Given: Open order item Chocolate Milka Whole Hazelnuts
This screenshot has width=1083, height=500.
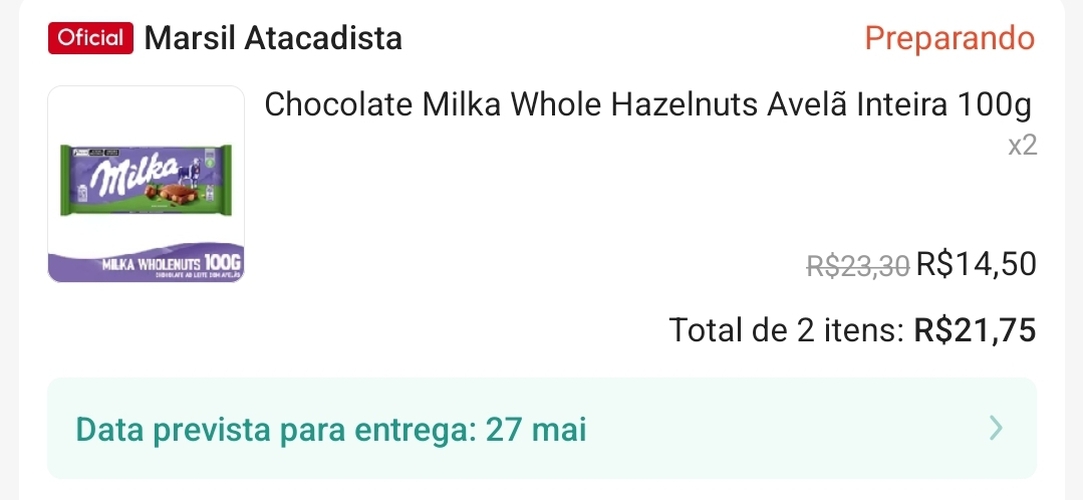Looking at the screenshot, I should coord(646,105).
